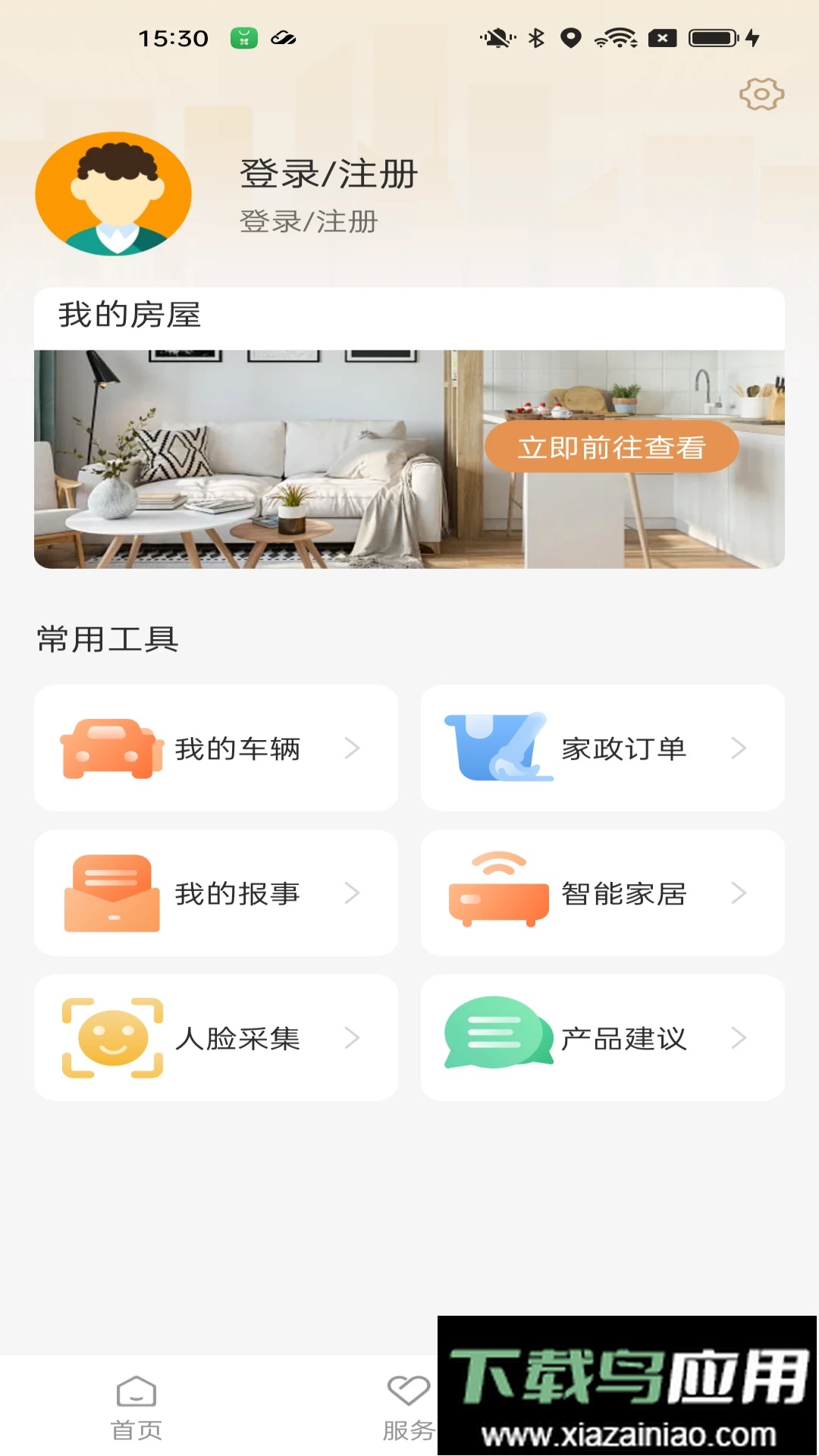Open 智能家居 card
The image size is (819, 1456).
[603, 893]
